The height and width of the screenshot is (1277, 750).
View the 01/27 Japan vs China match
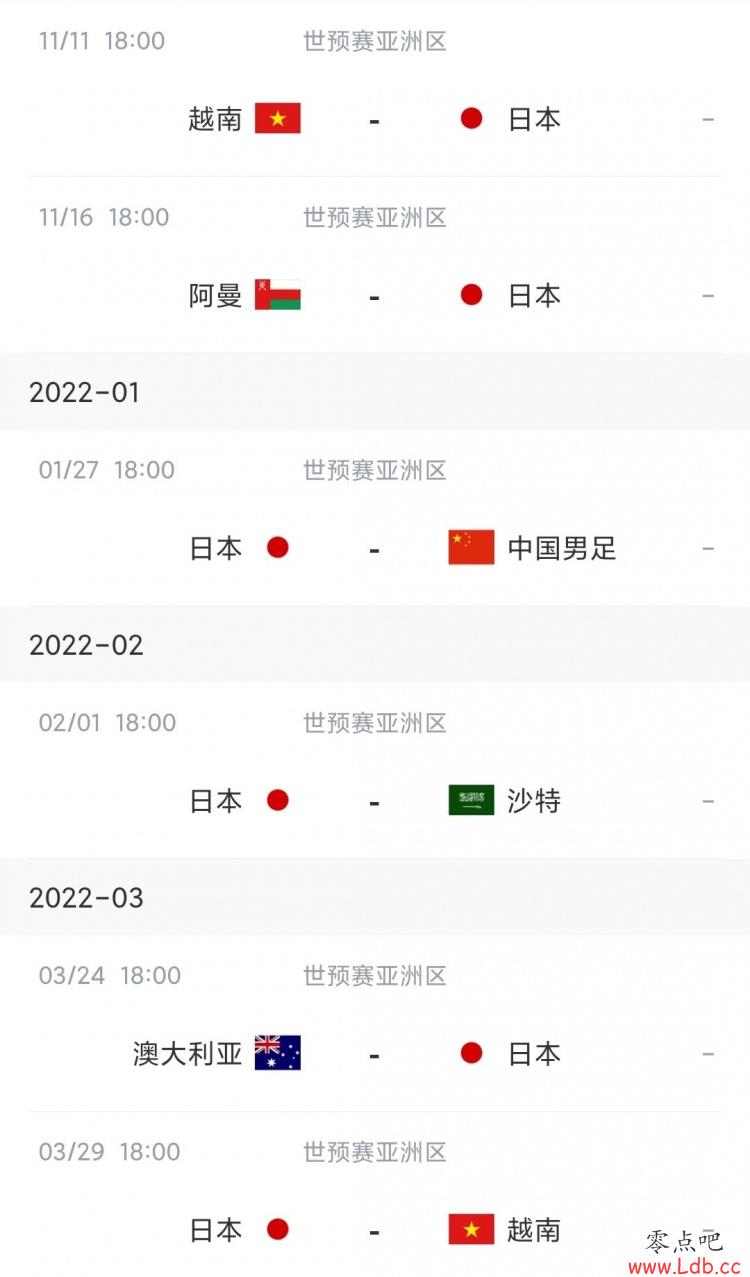[x=375, y=518]
